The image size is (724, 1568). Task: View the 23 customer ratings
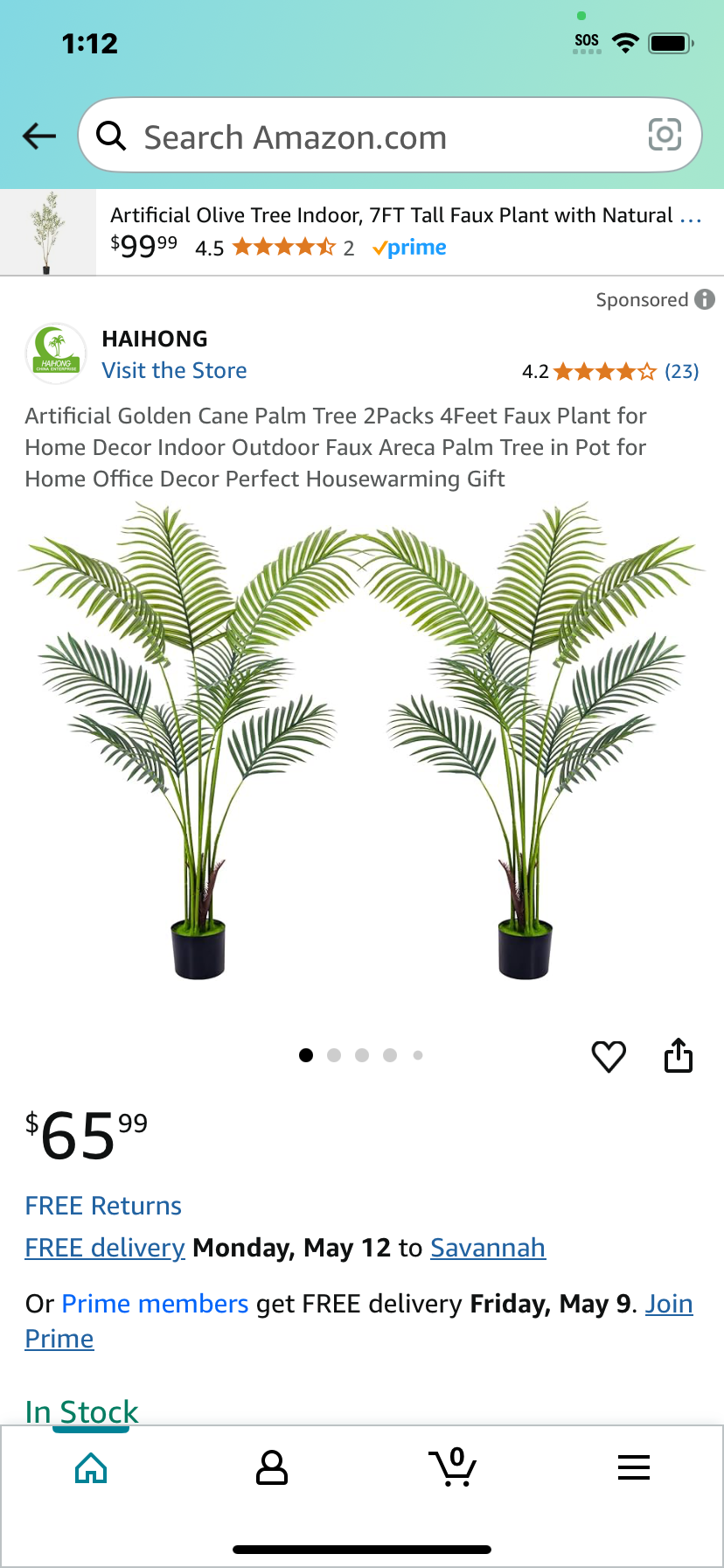point(681,371)
